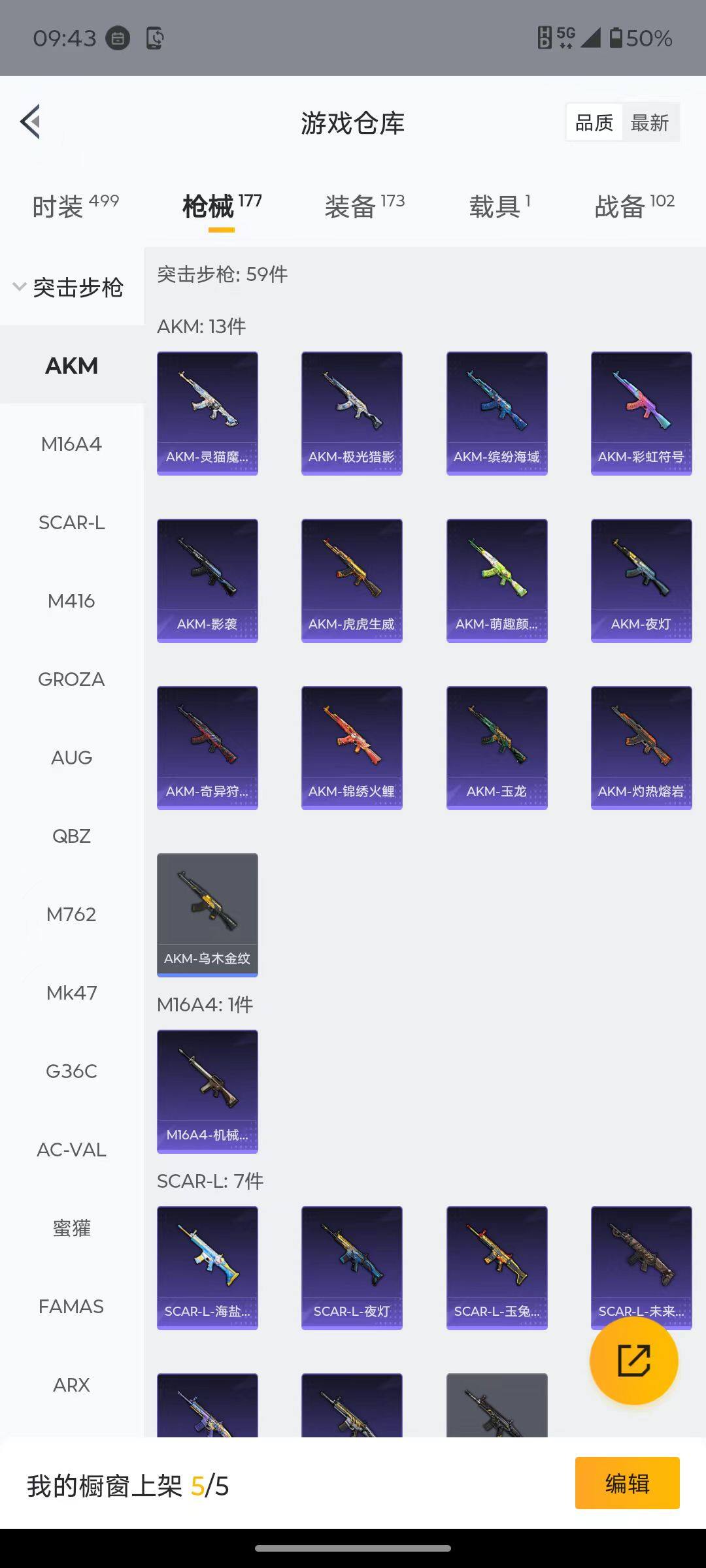Switch to the 载具 tab

(499, 206)
